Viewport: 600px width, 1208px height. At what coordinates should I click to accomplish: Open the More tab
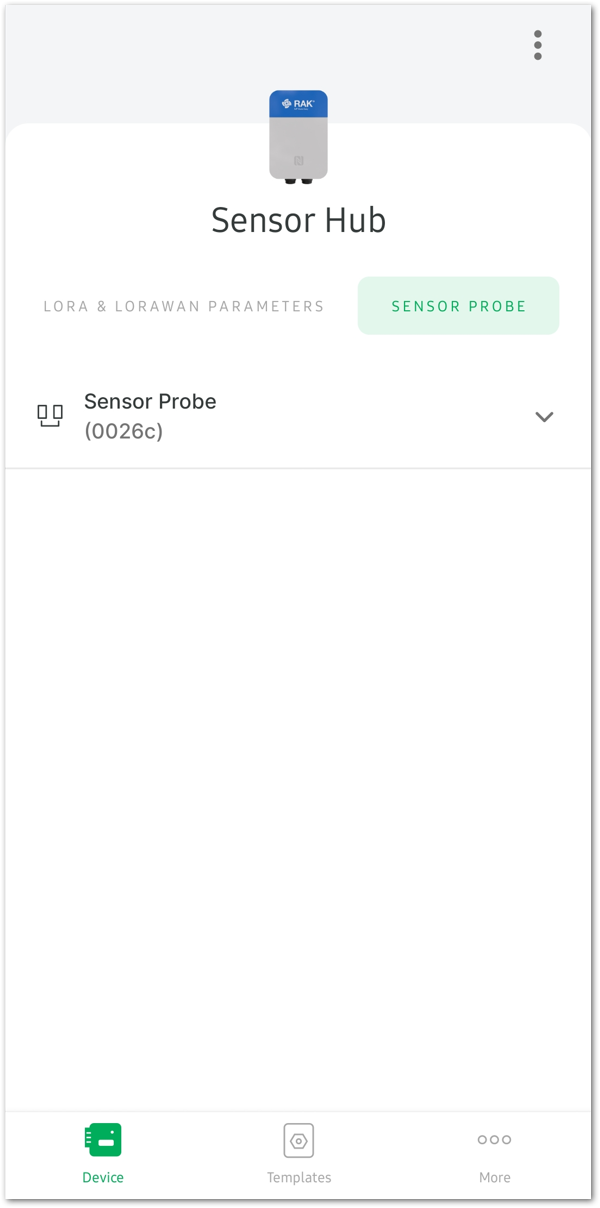click(x=494, y=1153)
